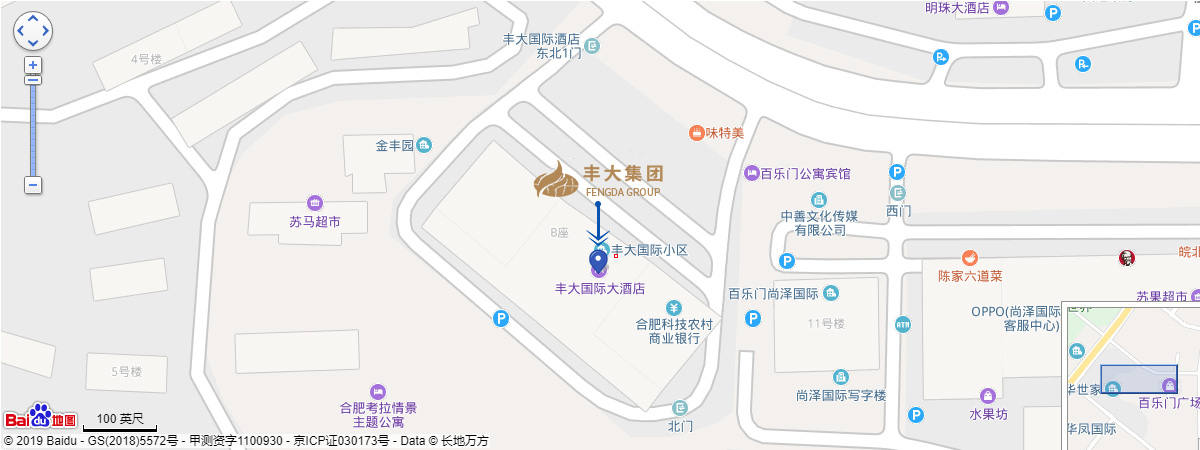Open the 百乐门公寓宾馆 hotel marker
This screenshot has height=450, width=1200.
click(751, 174)
